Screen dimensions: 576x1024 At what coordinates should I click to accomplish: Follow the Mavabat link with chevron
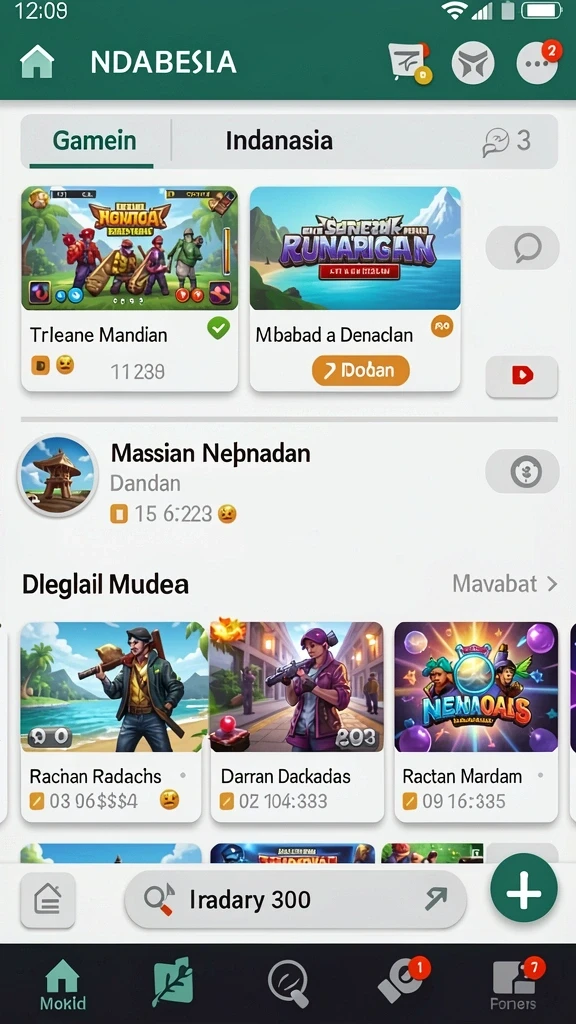505,584
